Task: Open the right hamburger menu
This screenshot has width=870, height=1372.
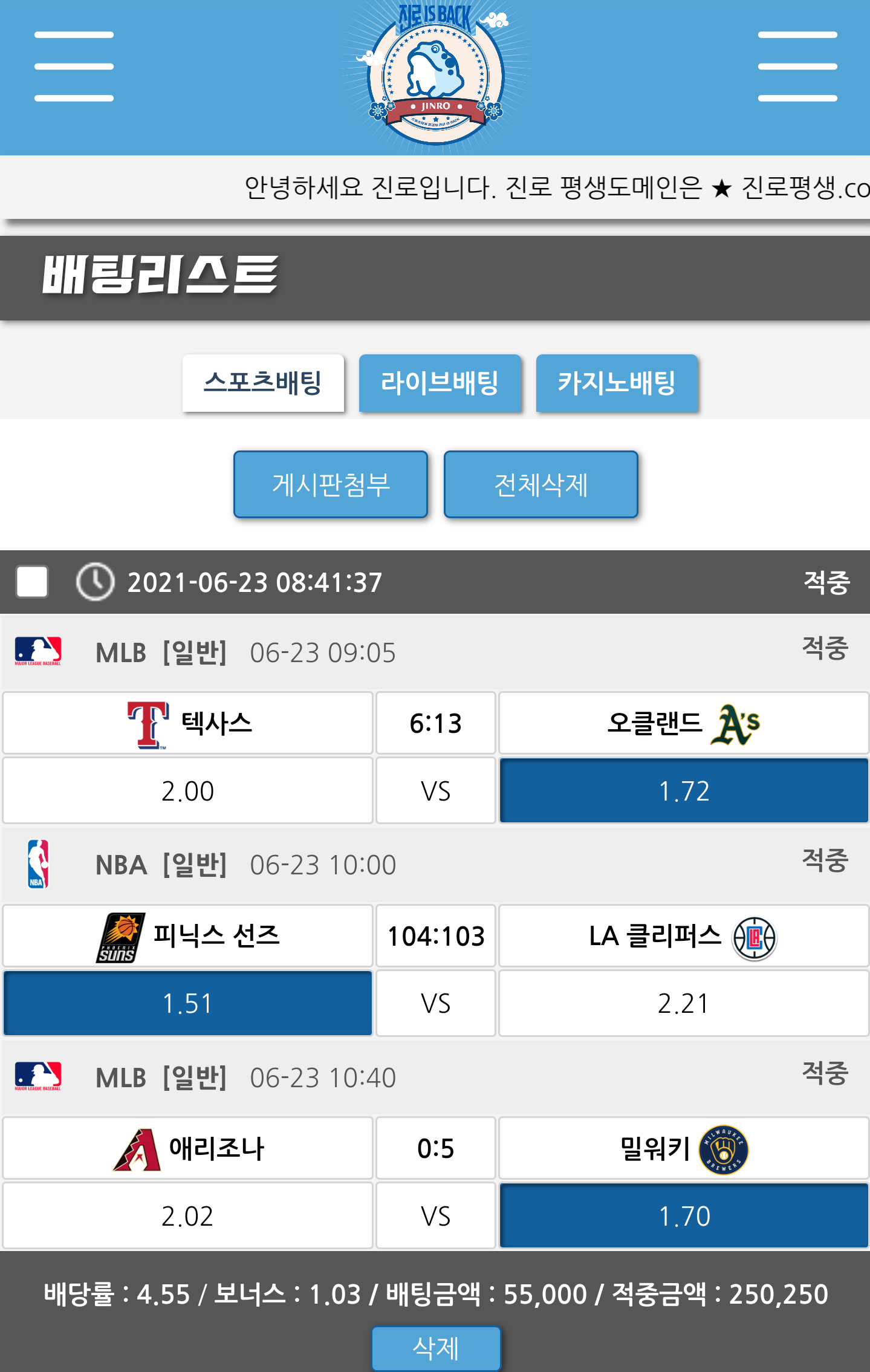Action: point(797,67)
